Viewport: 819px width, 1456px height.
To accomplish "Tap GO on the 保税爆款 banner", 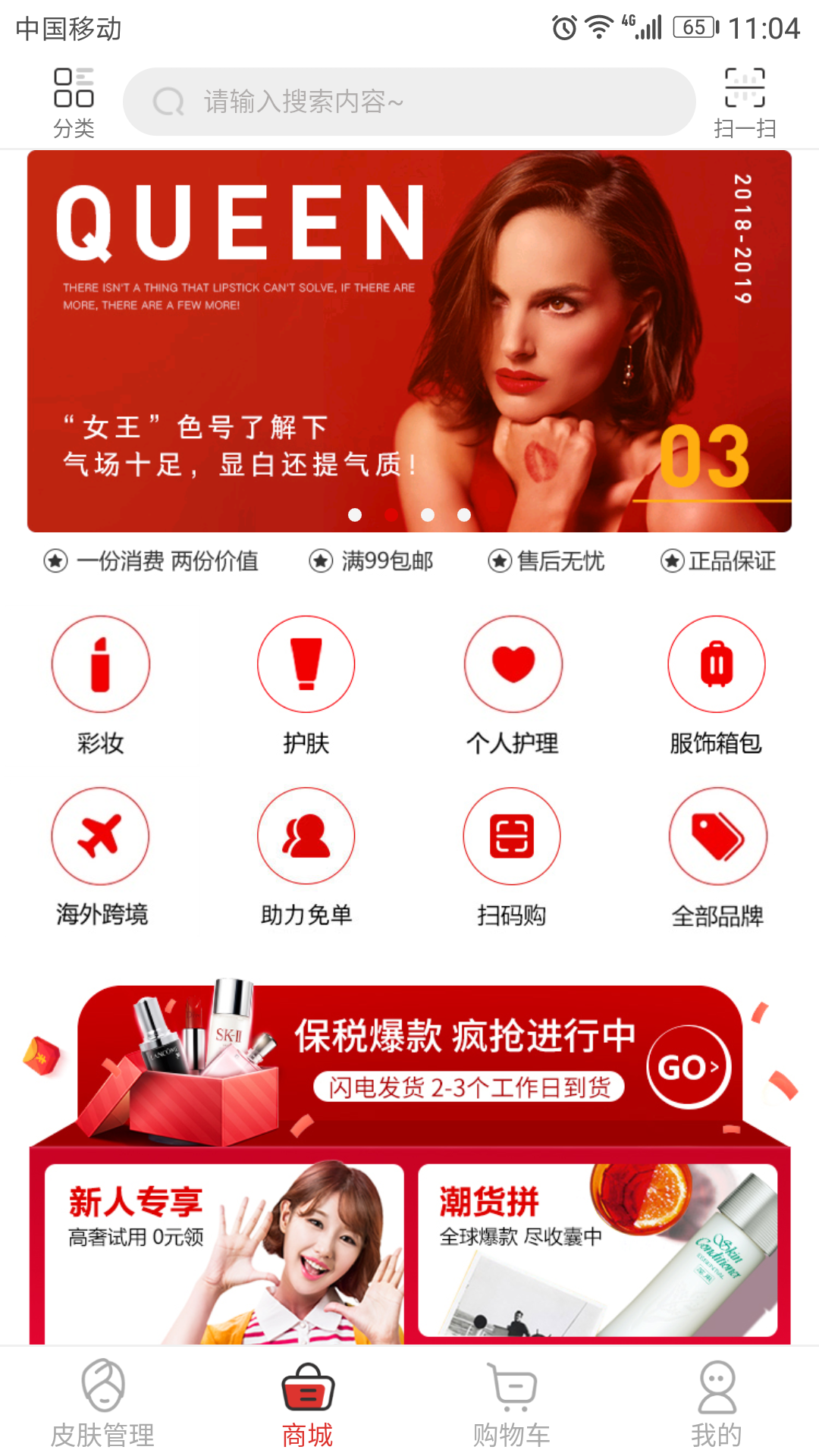I will 689,1067.
